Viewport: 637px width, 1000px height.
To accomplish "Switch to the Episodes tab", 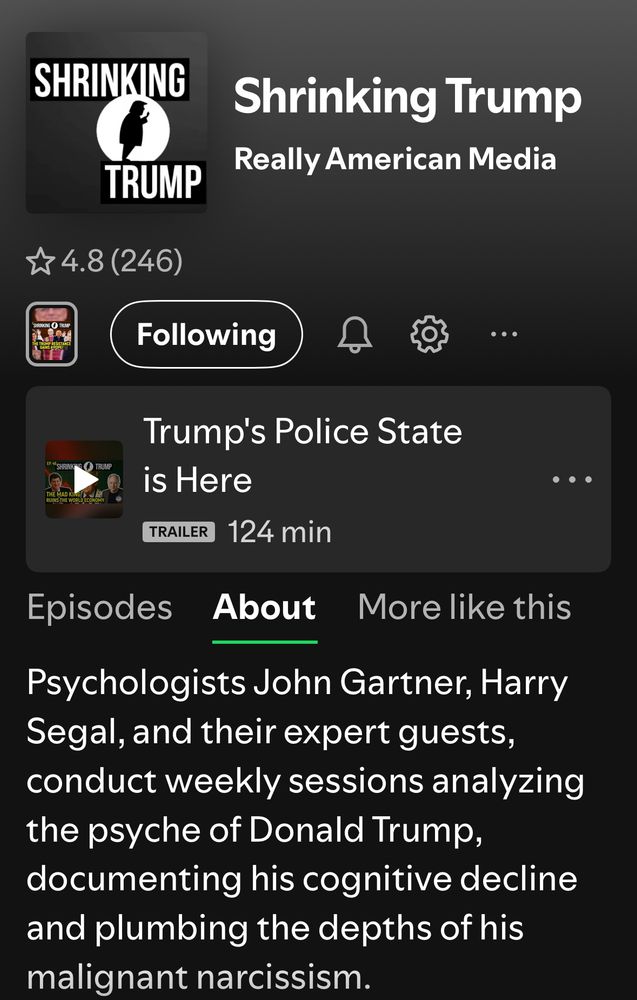I will pyautogui.click(x=99, y=607).
